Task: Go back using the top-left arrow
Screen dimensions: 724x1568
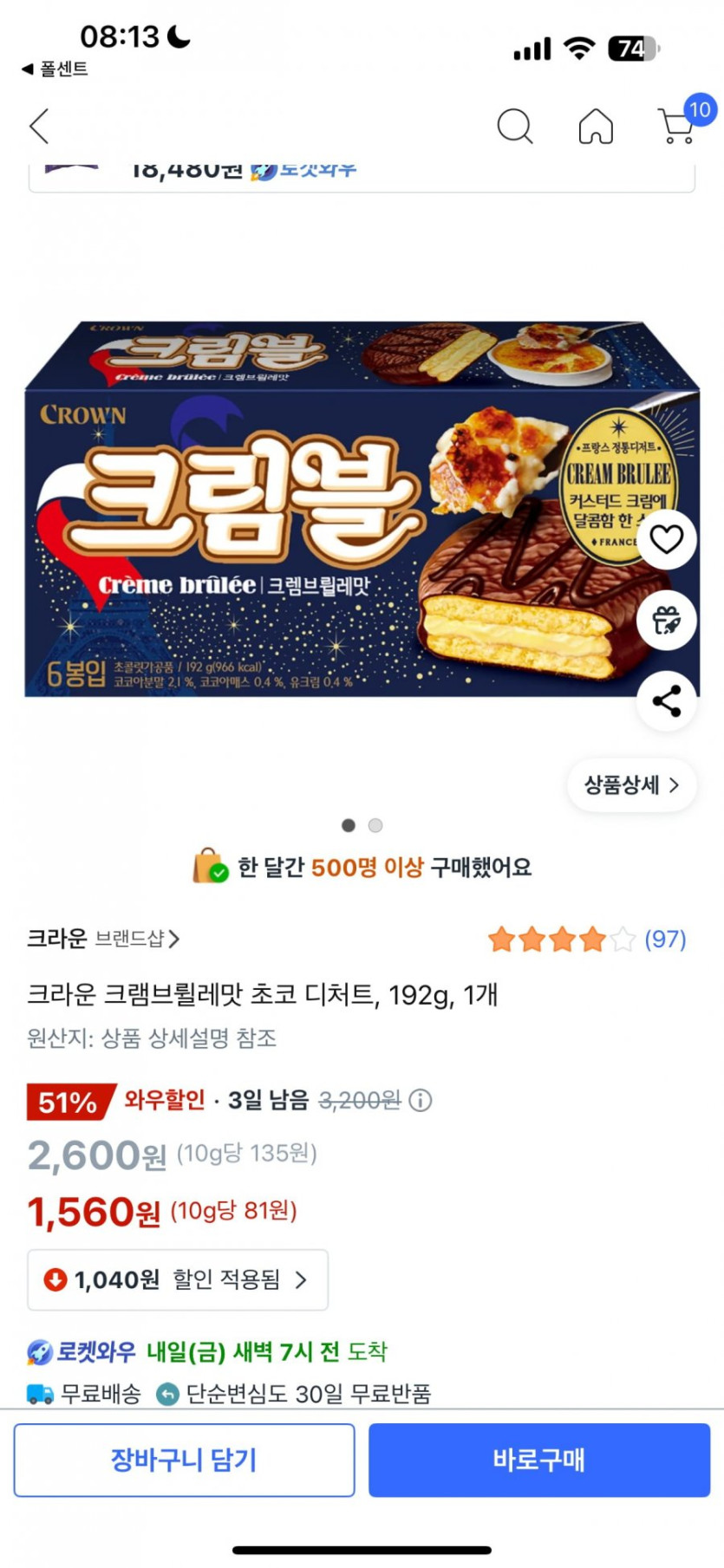Action: pos(39,127)
